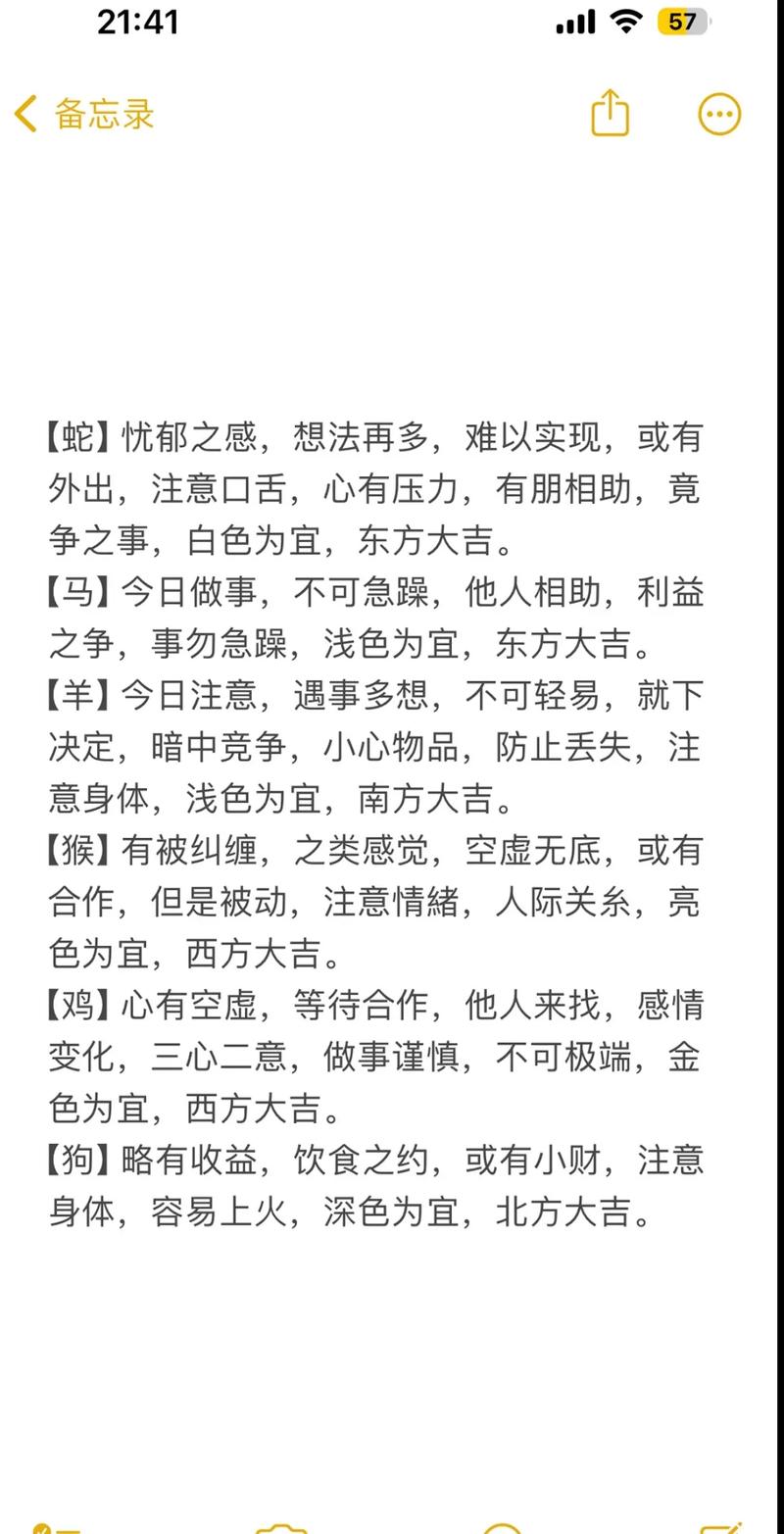Image resolution: width=784 pixels, height=1534 pixels.
Task: Go back to the 备忘录 list
Action: coord(84,114)
